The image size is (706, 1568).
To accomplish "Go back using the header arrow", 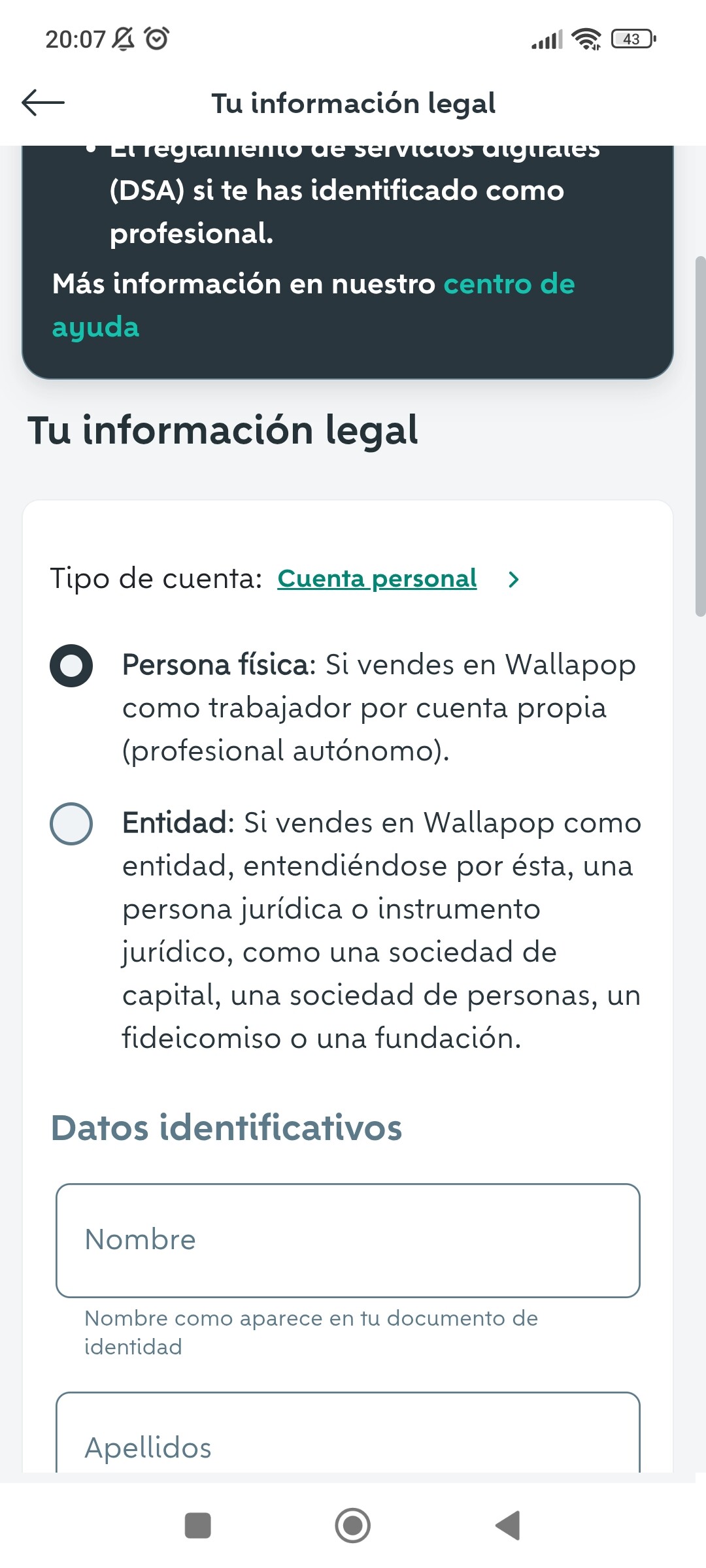I will click(43, 103).
